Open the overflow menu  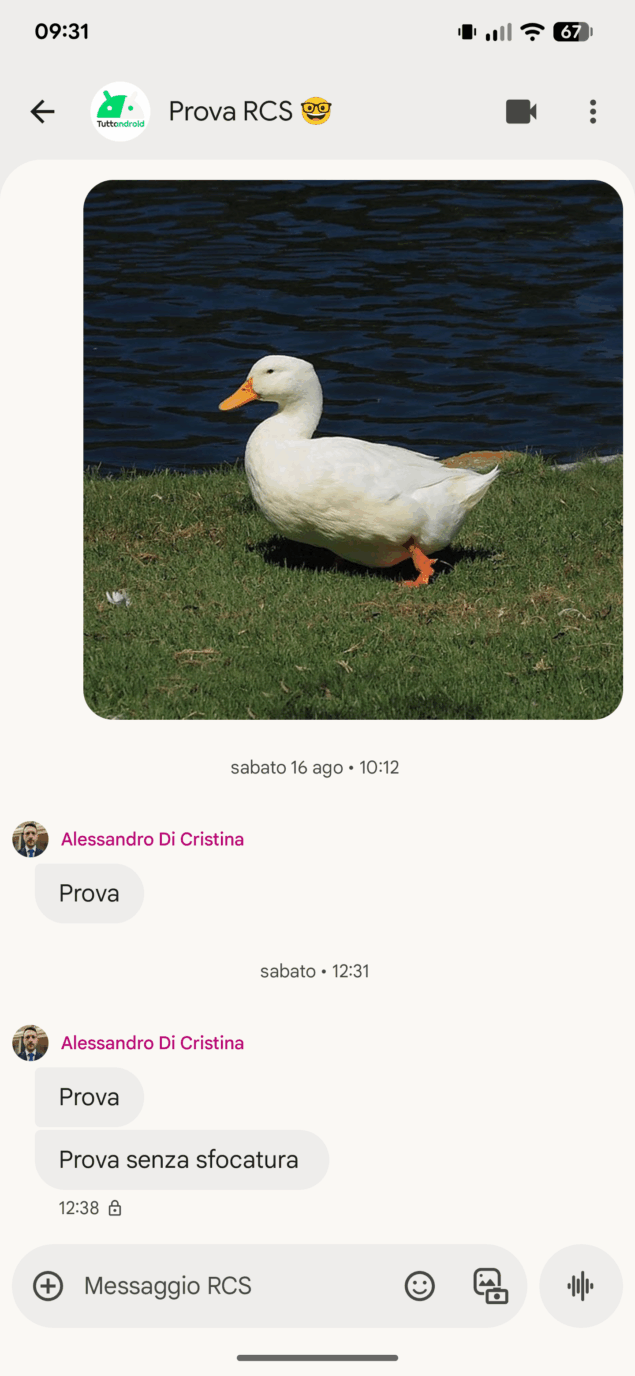point(593,112)
